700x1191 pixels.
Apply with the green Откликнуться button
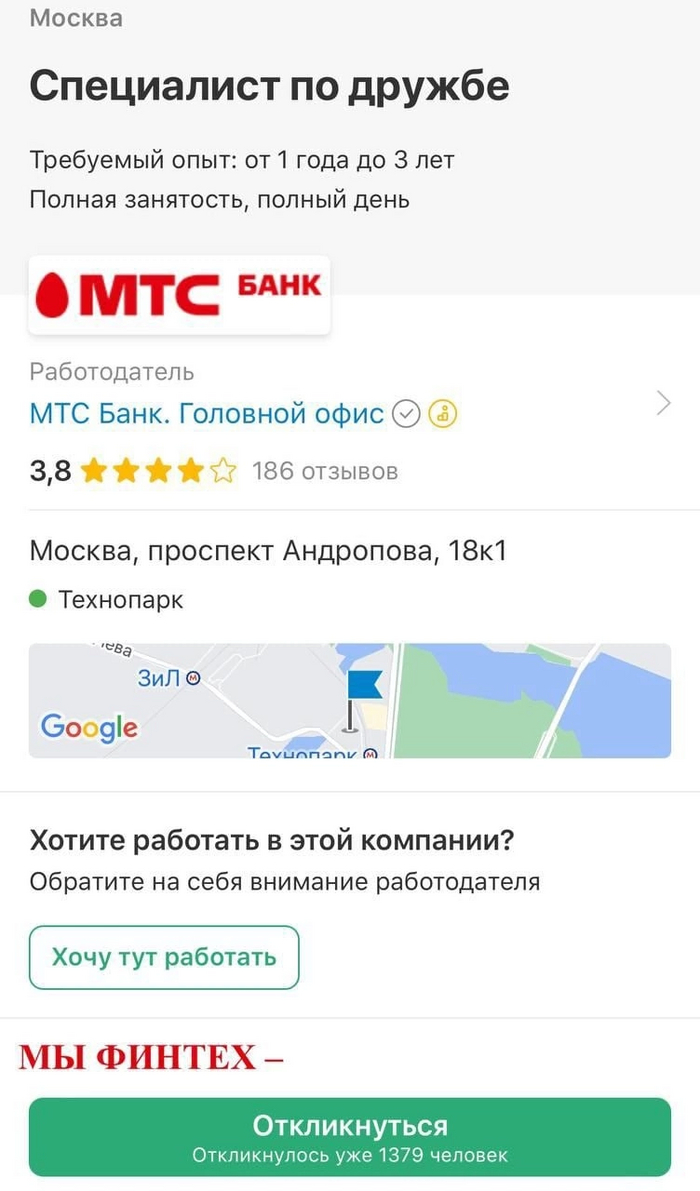(349, 1137)
